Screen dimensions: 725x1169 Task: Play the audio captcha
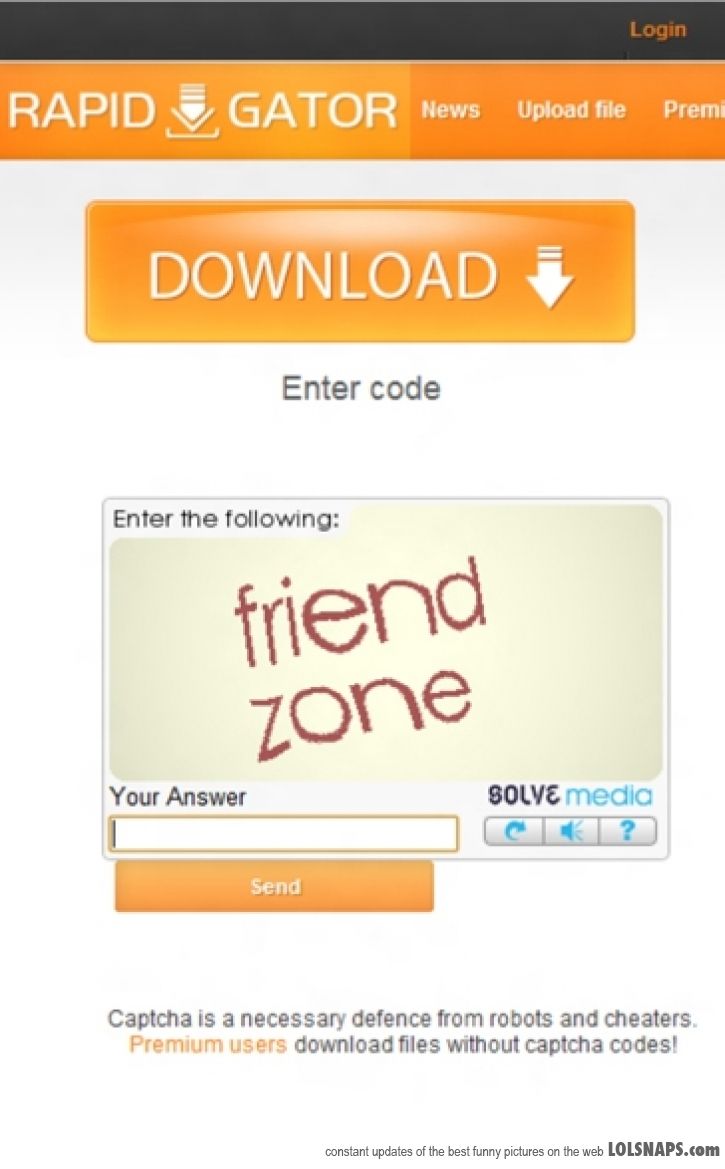click(x=571, y=831)
